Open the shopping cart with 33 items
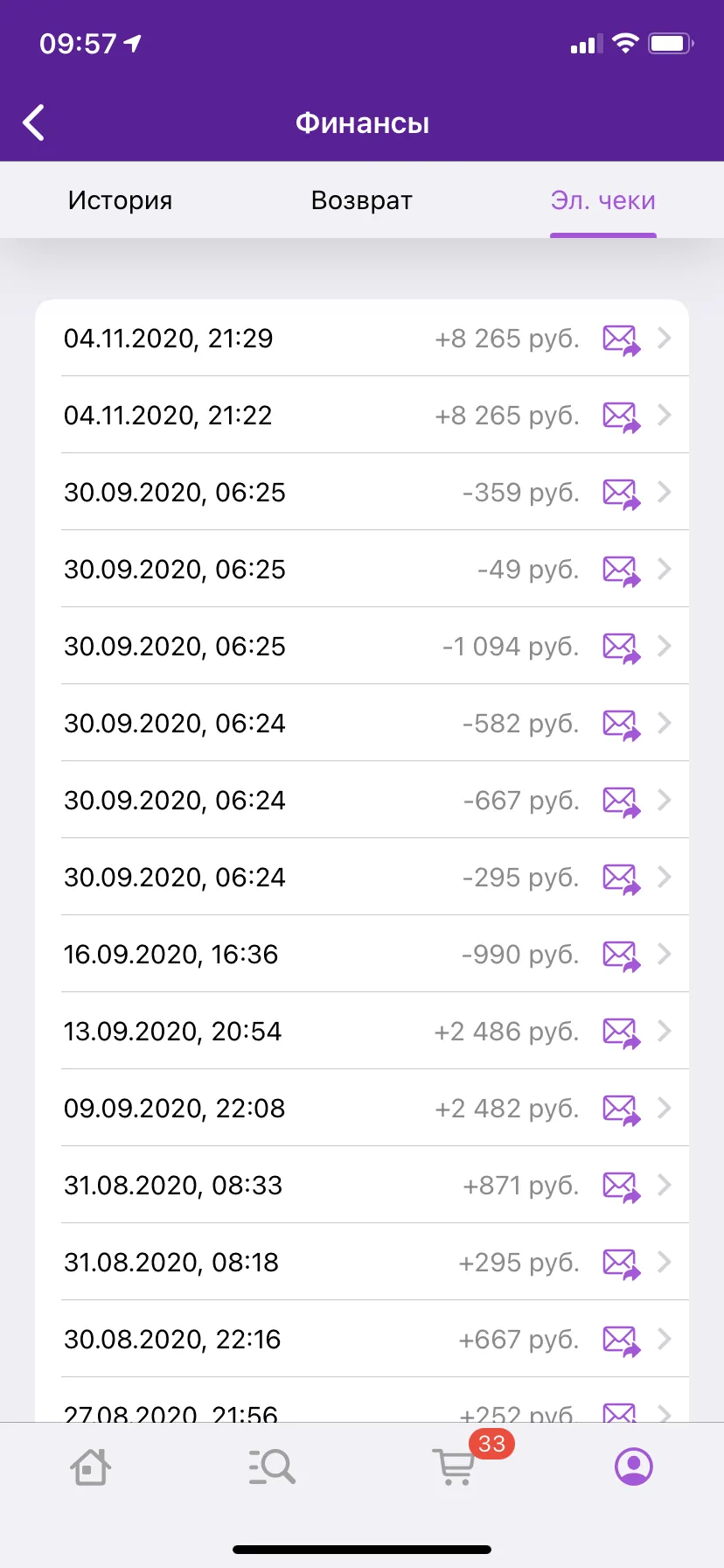 (x=456, y=1466)
